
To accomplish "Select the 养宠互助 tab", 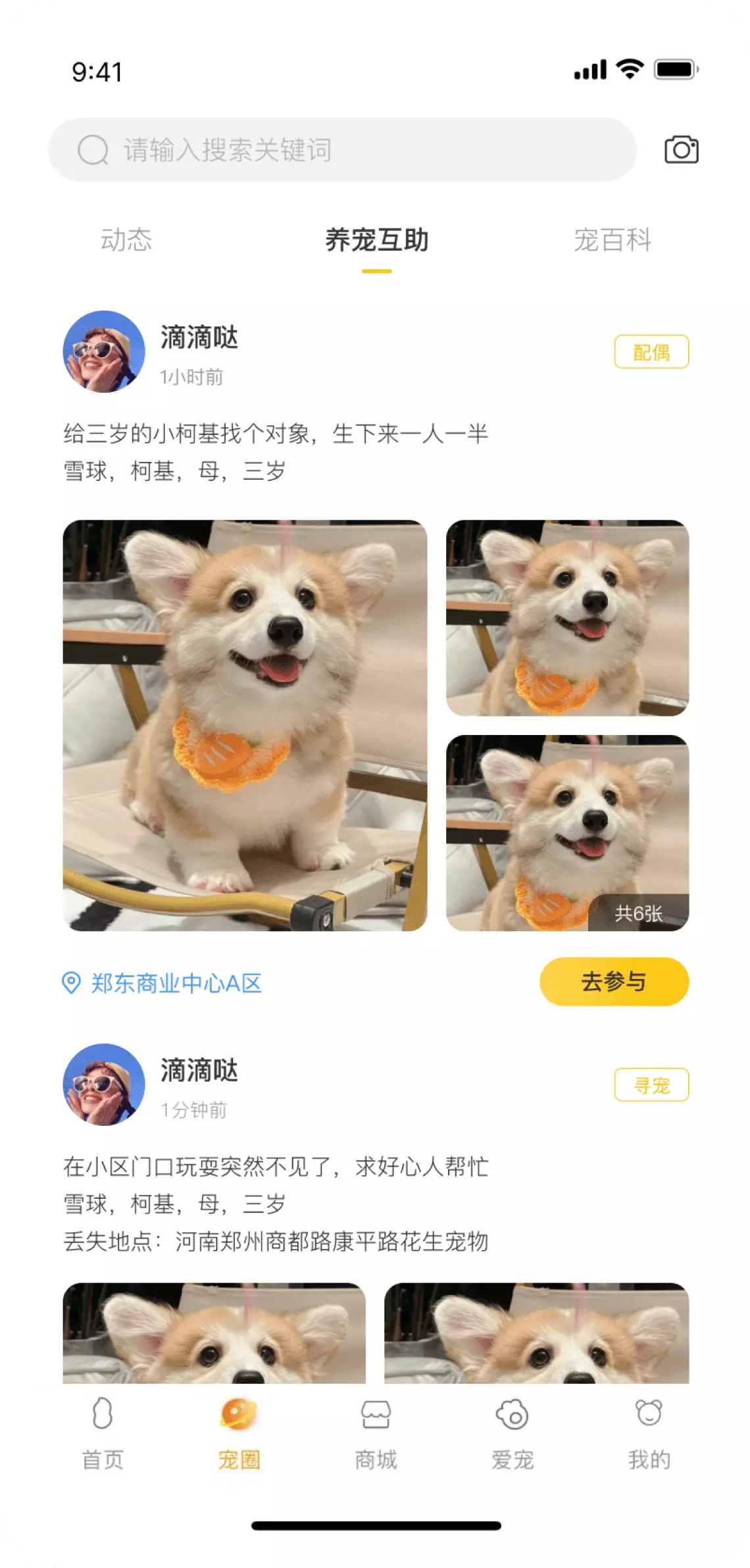I will pos(376,240).
